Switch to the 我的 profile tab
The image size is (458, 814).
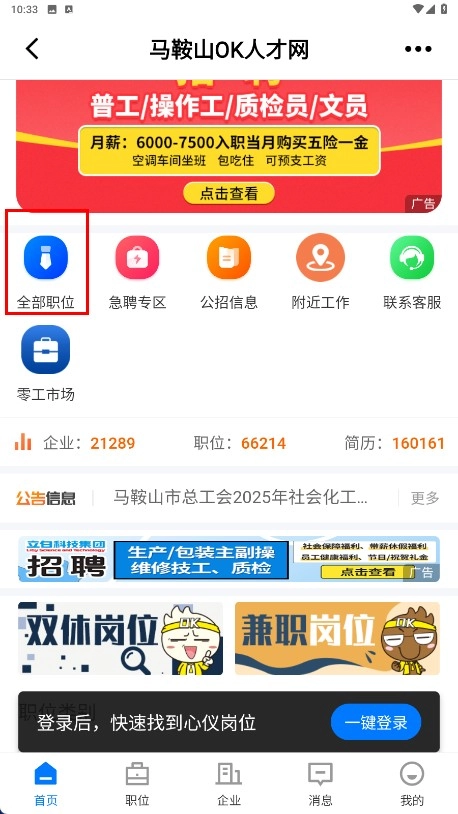point(412,784)
